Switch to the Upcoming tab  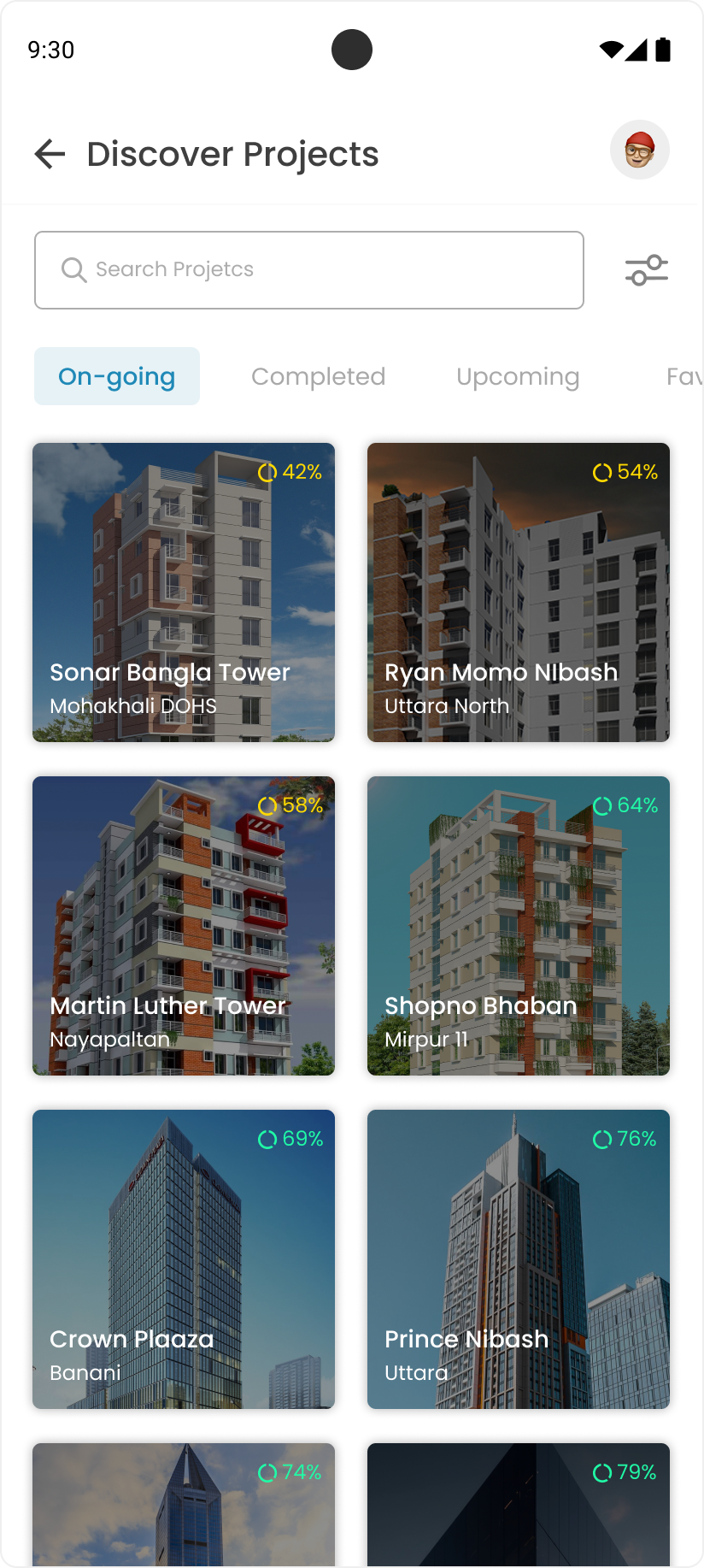click(x=518, y=376)
